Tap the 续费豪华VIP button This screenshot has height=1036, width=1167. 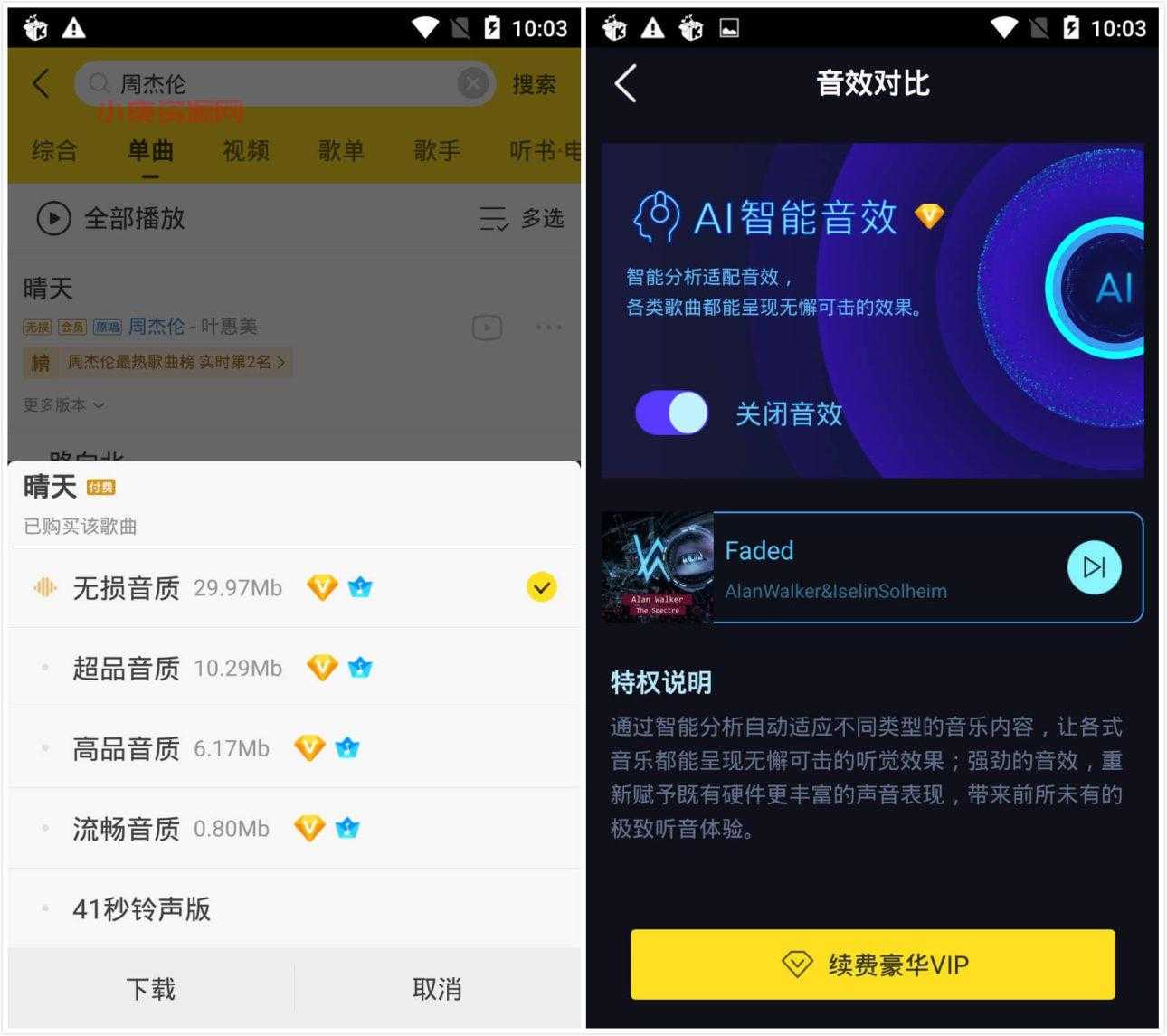click(872, 965)
